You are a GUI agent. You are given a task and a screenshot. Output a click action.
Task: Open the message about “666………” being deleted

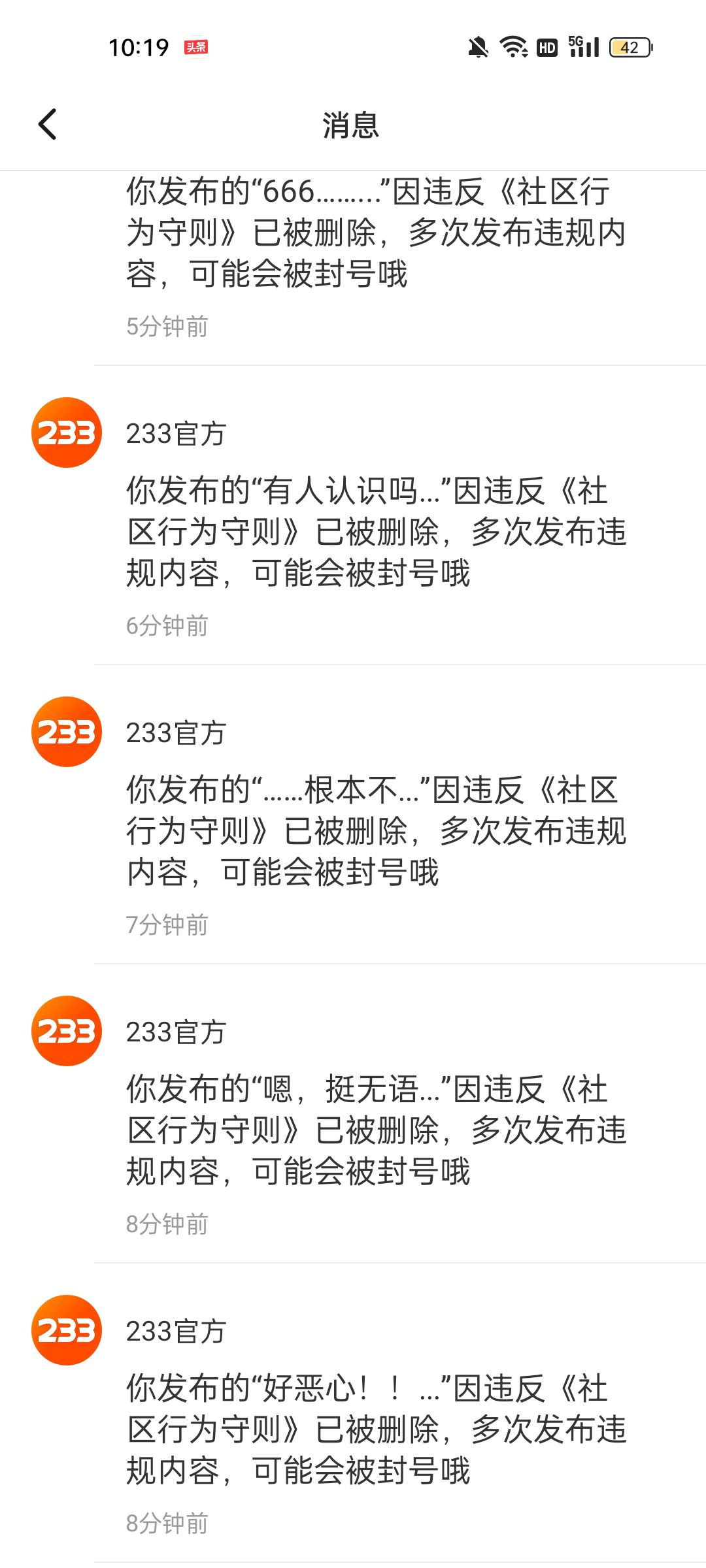pyautogui.click(x=353, y=268)
